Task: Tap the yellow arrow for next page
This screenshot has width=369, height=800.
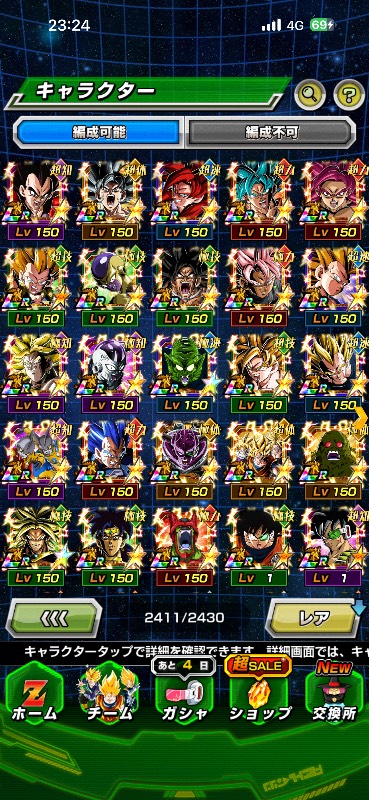Action: click(361, 419)
